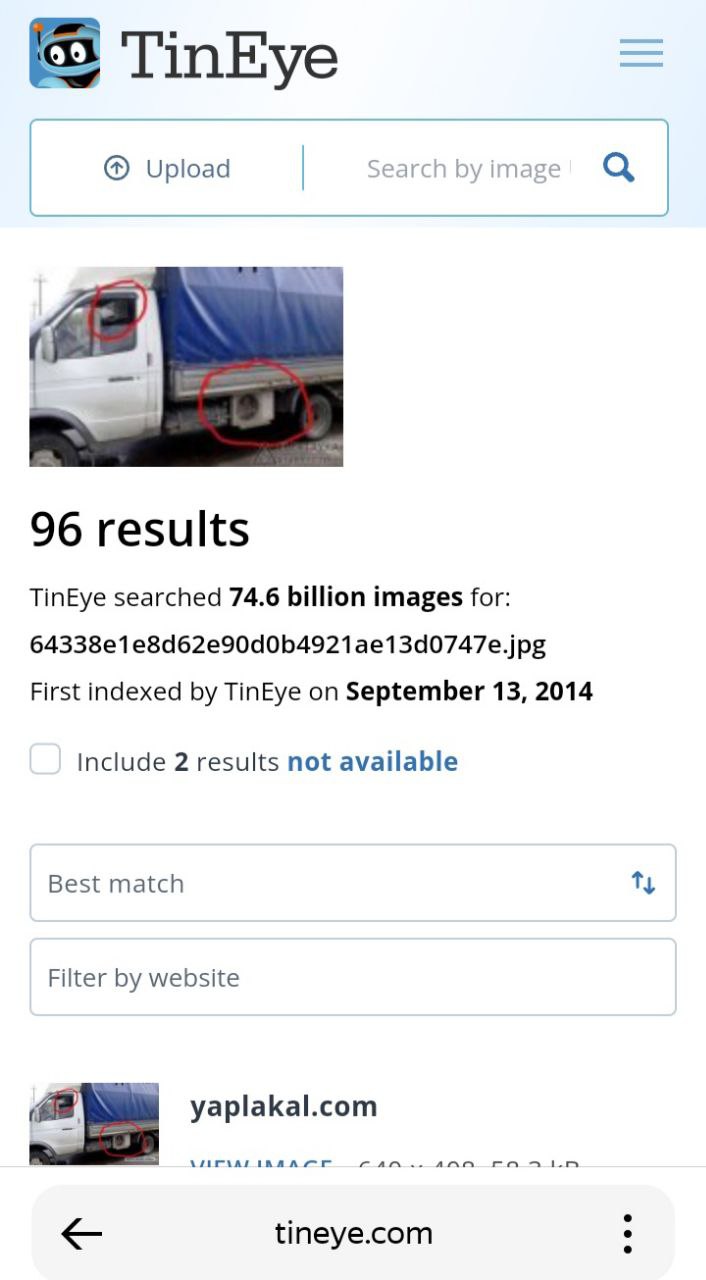Go back with the browser arrow
The image size is (706, 1280).
(82, 1234)
